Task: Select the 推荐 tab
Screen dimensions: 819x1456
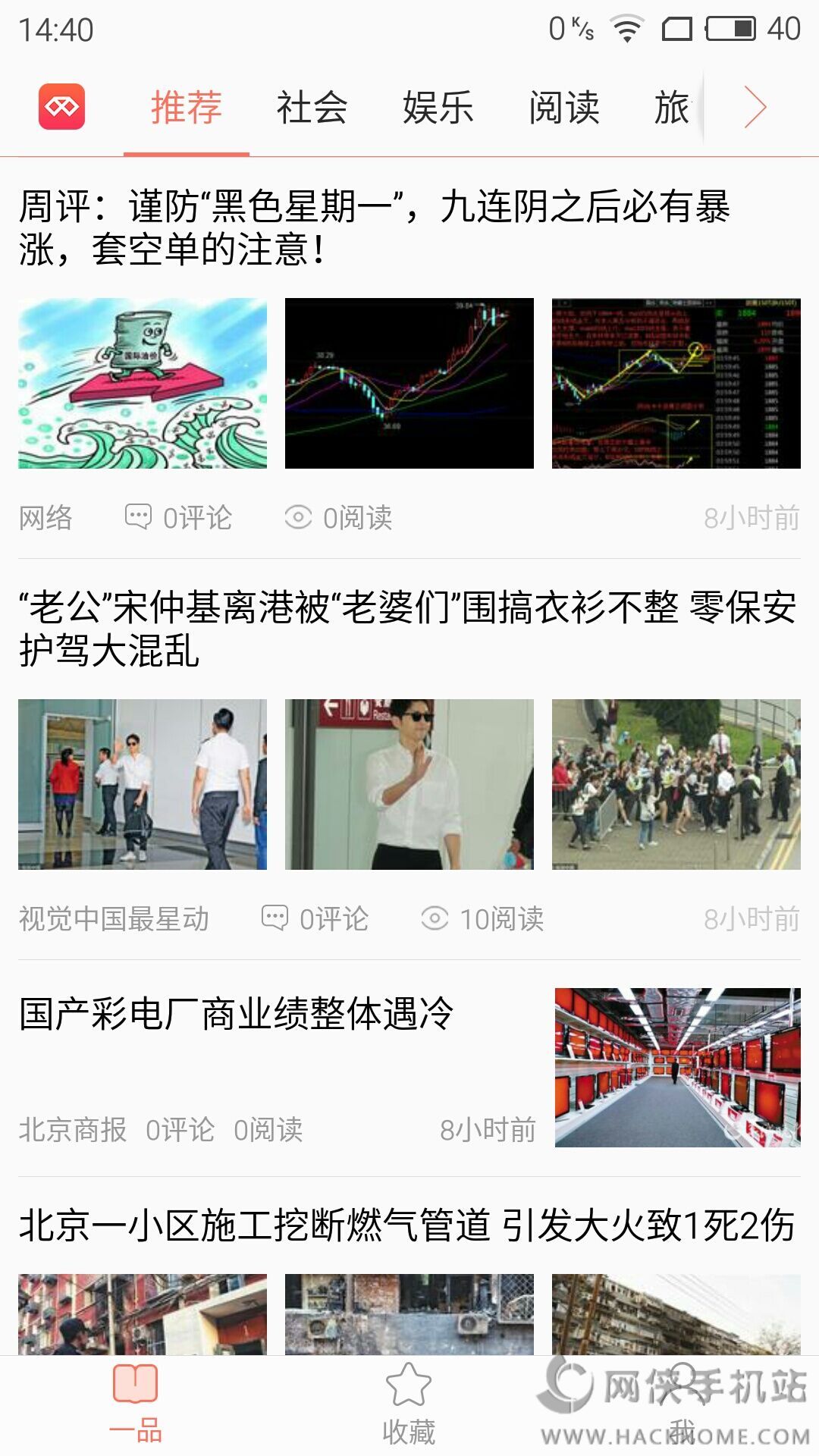Action: click(x=187, y=107)
